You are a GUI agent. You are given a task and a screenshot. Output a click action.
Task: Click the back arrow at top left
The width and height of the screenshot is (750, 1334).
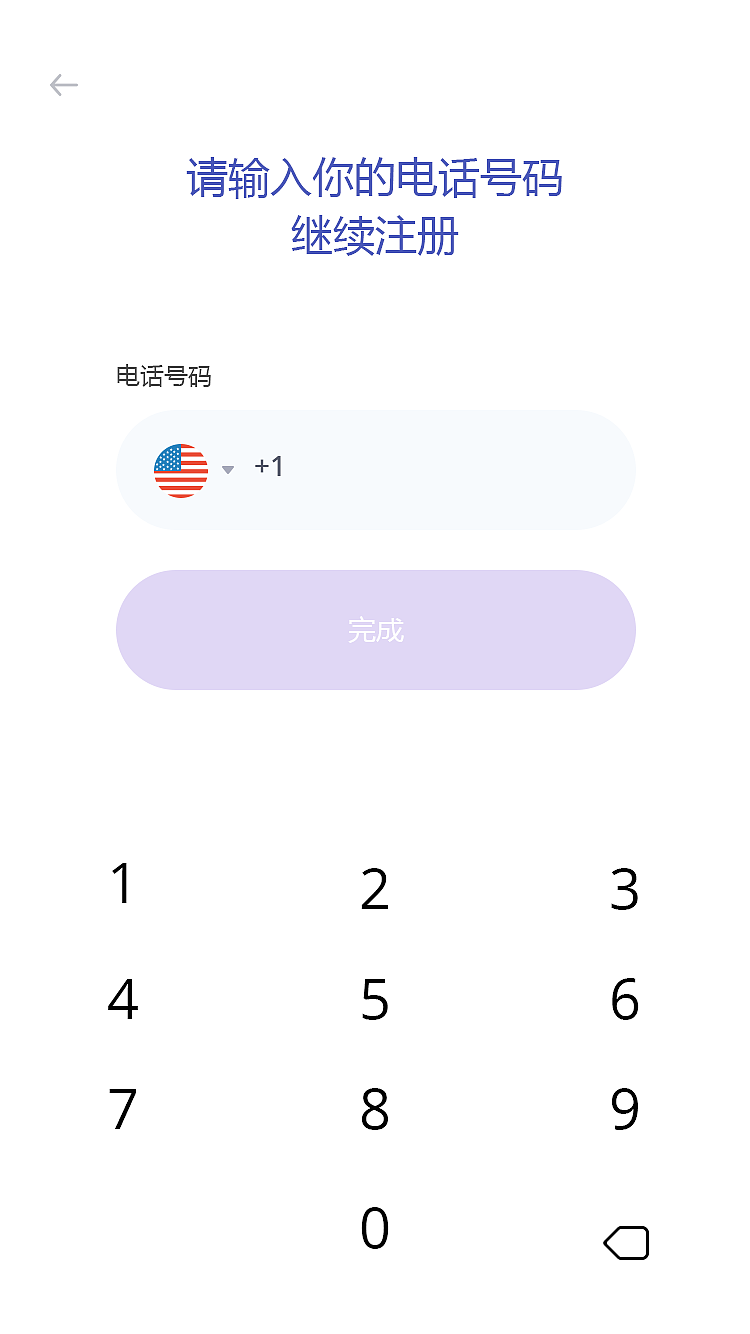point(64,84)
